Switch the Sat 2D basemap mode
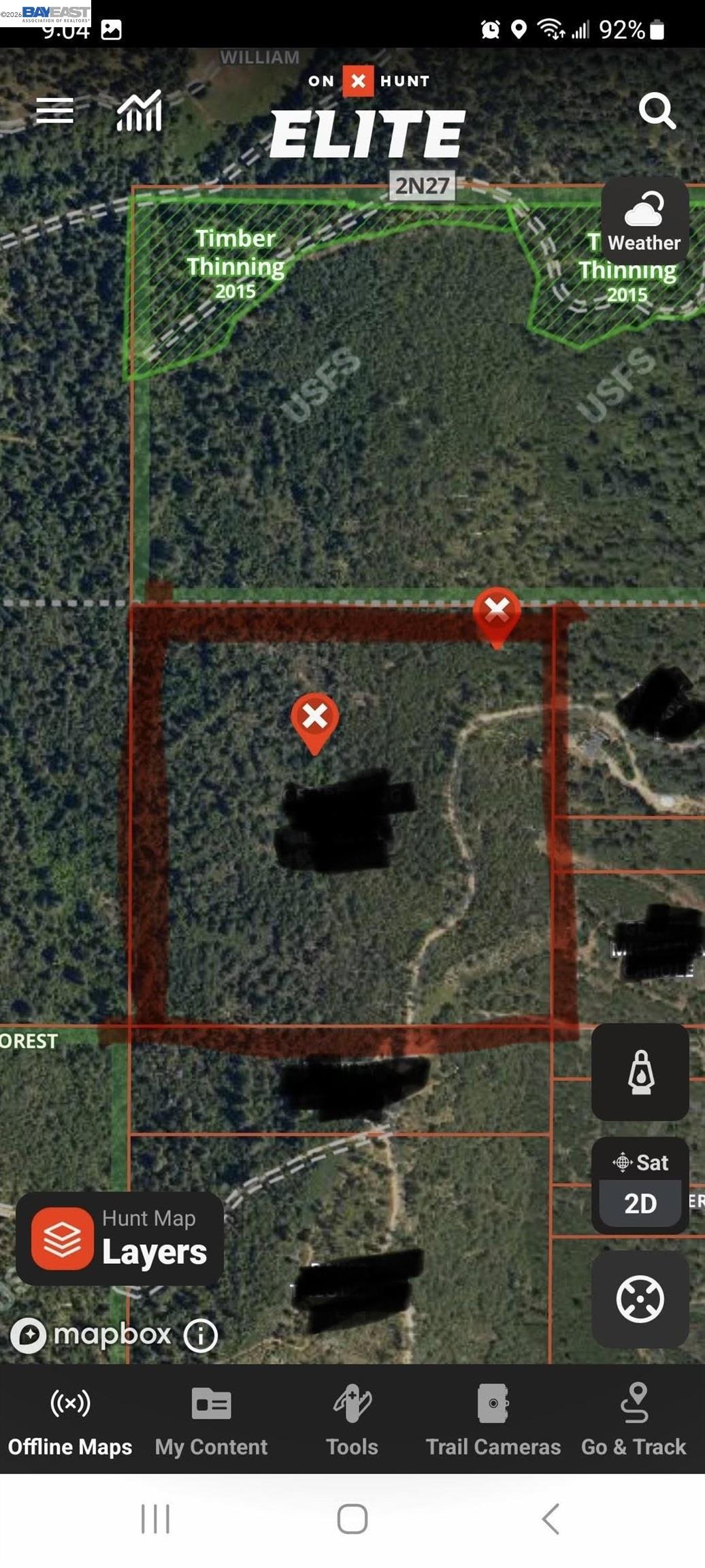This screenshot has width=705, height=1568. point(640,1185)
